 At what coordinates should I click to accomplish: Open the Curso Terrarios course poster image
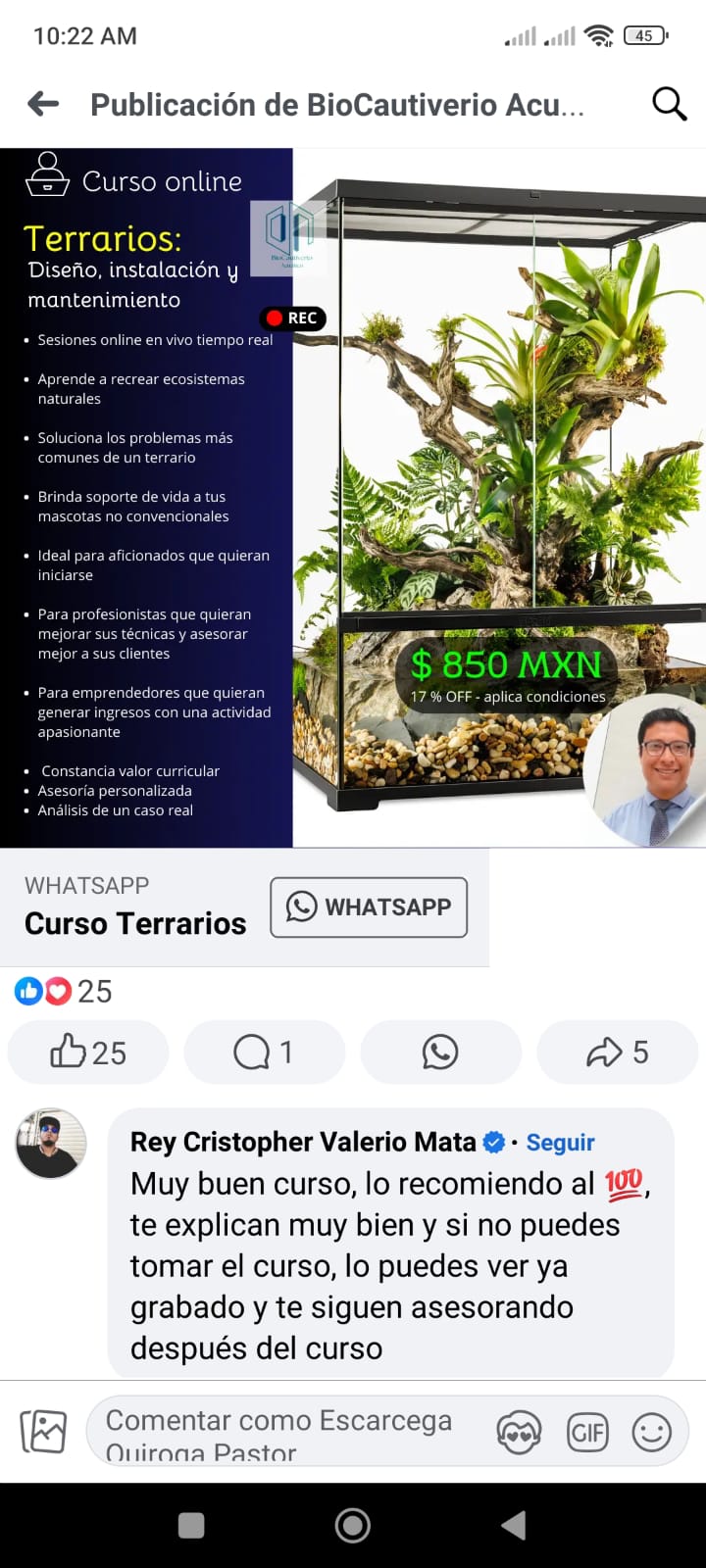tap(353, 498)
